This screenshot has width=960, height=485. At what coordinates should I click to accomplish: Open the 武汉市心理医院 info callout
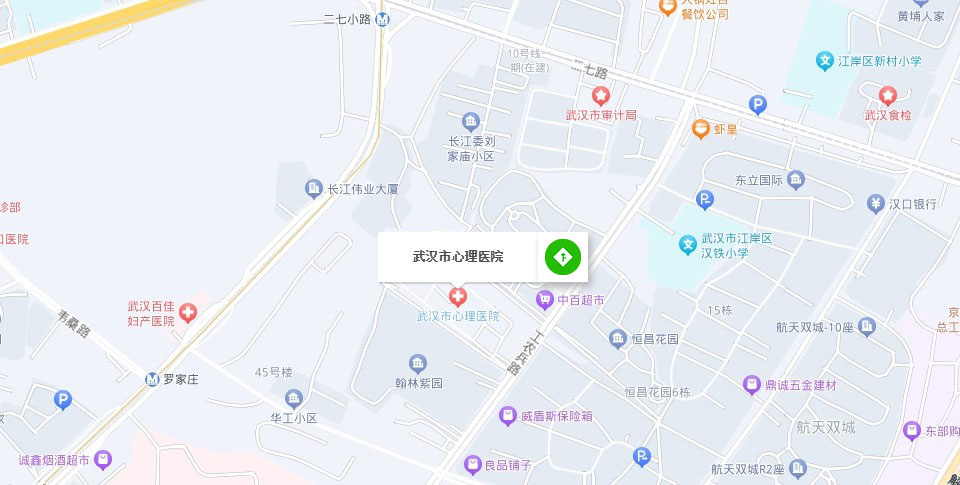(458, 257)
